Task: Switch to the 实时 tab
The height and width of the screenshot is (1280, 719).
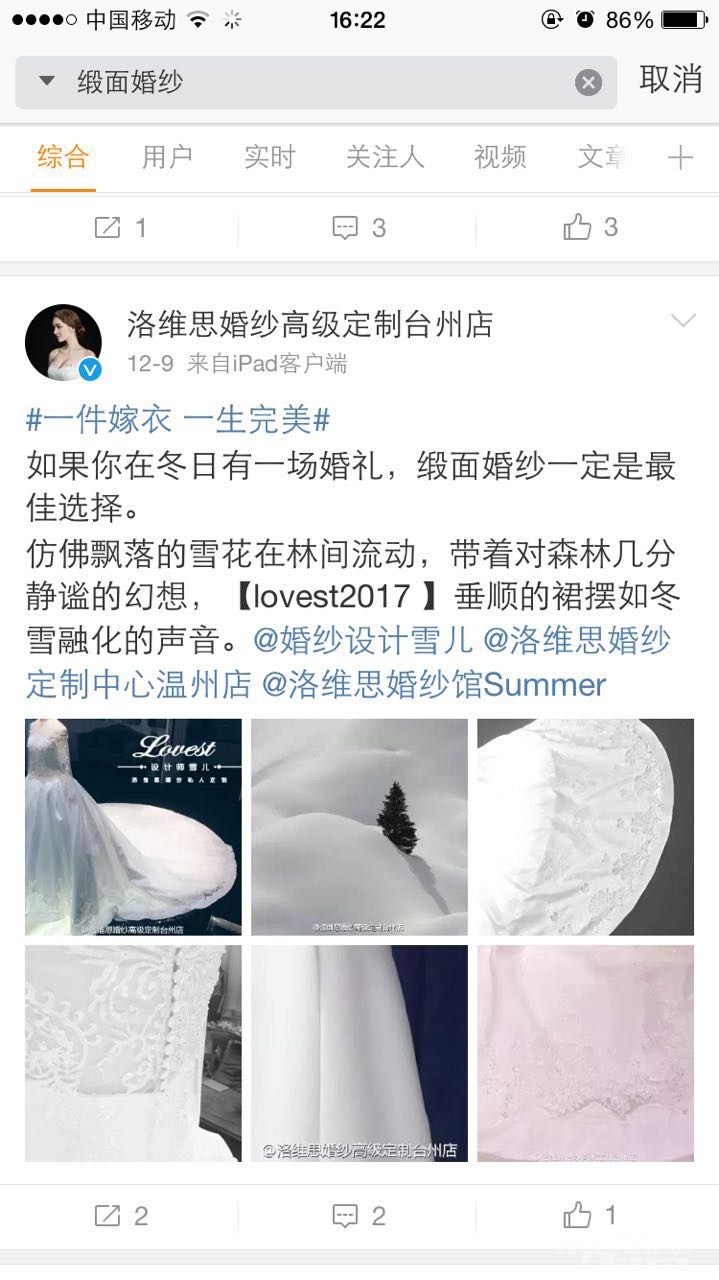Action: pyautogui.click(x=270, y=157)
